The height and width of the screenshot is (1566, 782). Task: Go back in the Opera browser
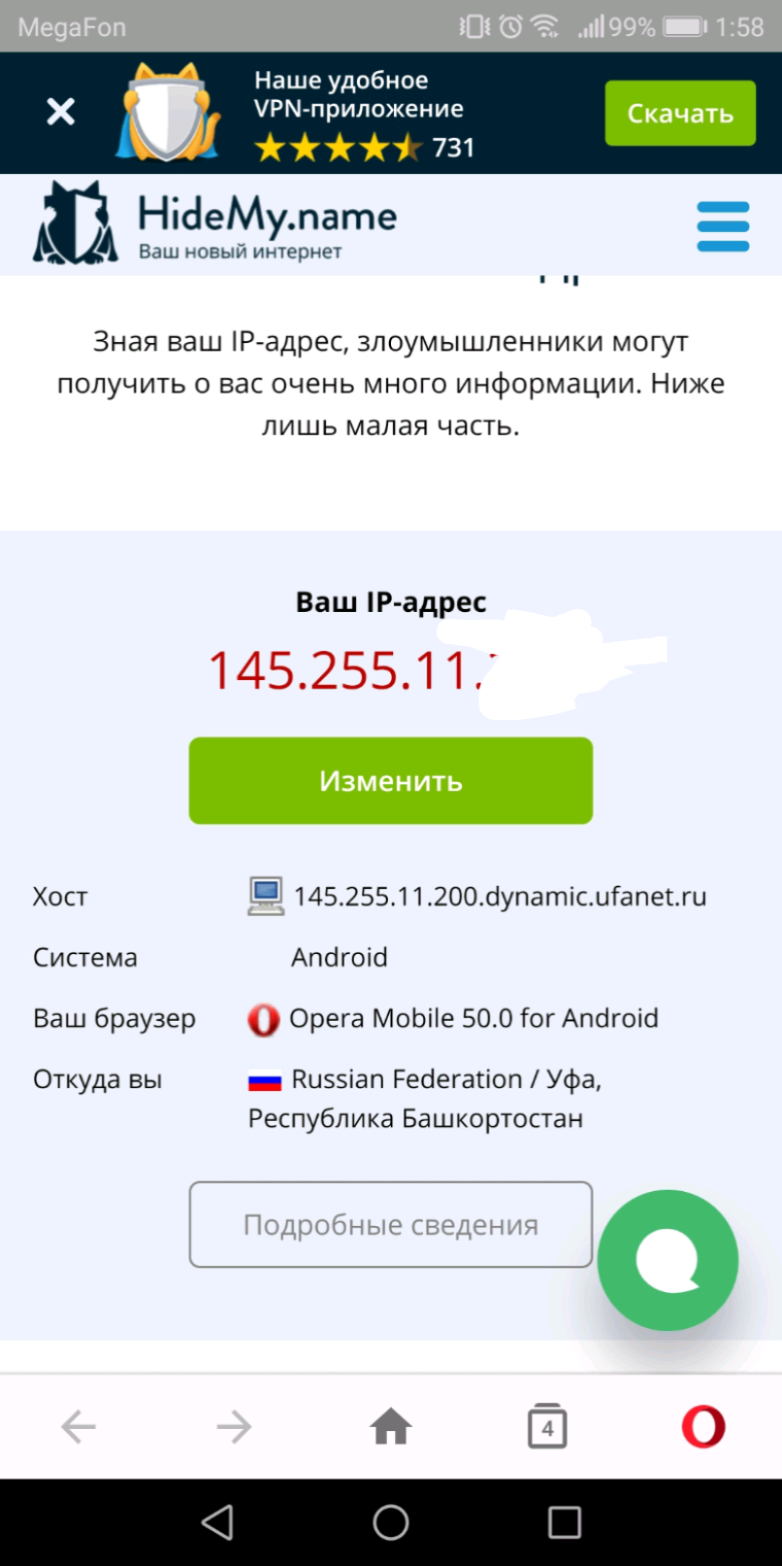point(78,1427)
